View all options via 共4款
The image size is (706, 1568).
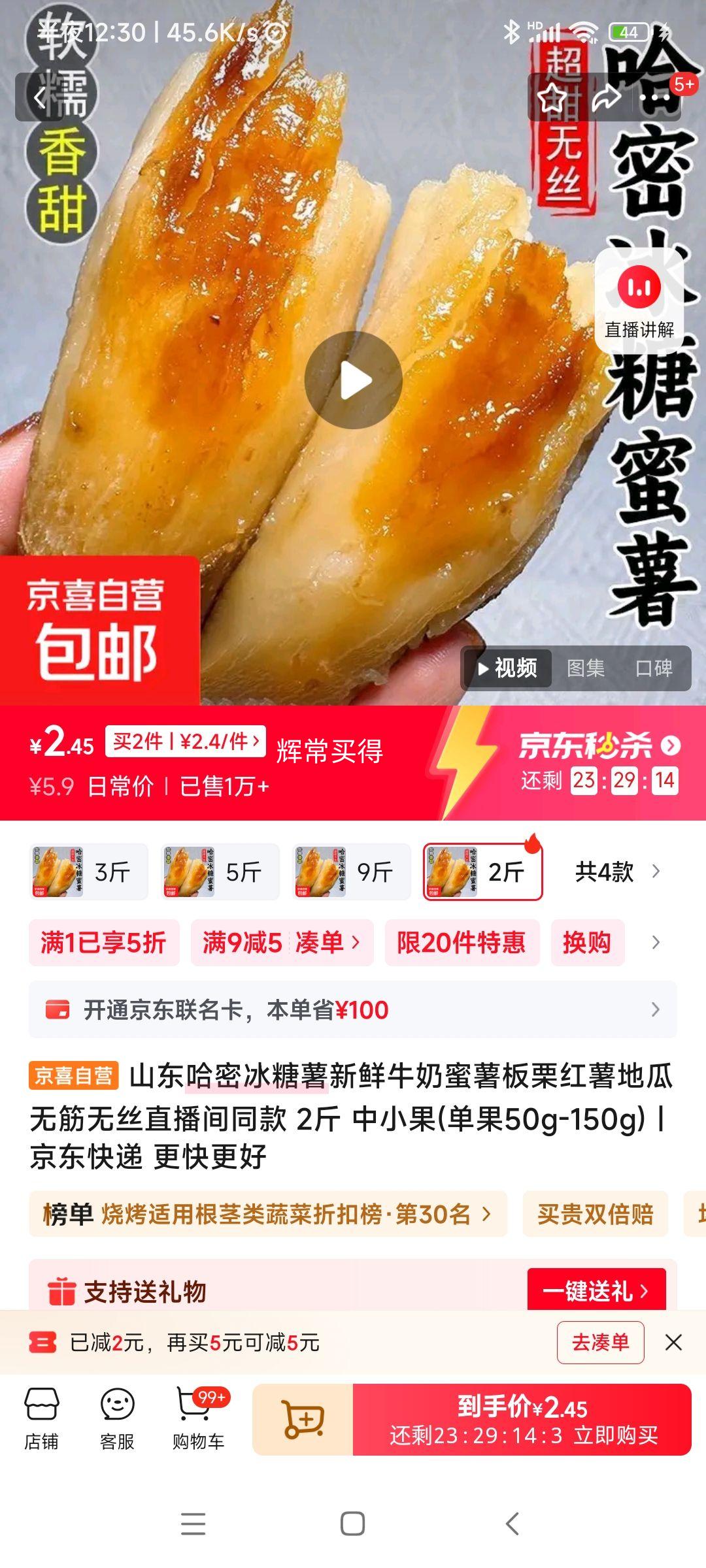click(617, 872)
